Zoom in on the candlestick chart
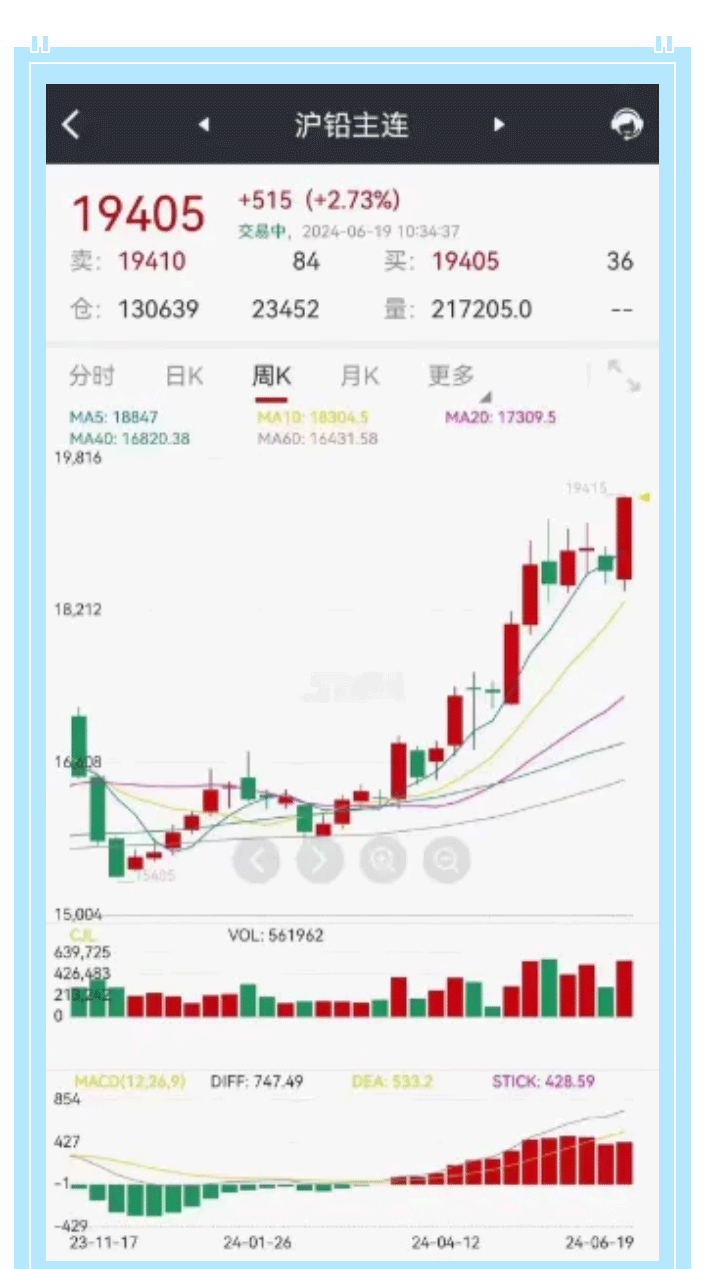 point(383,860)
